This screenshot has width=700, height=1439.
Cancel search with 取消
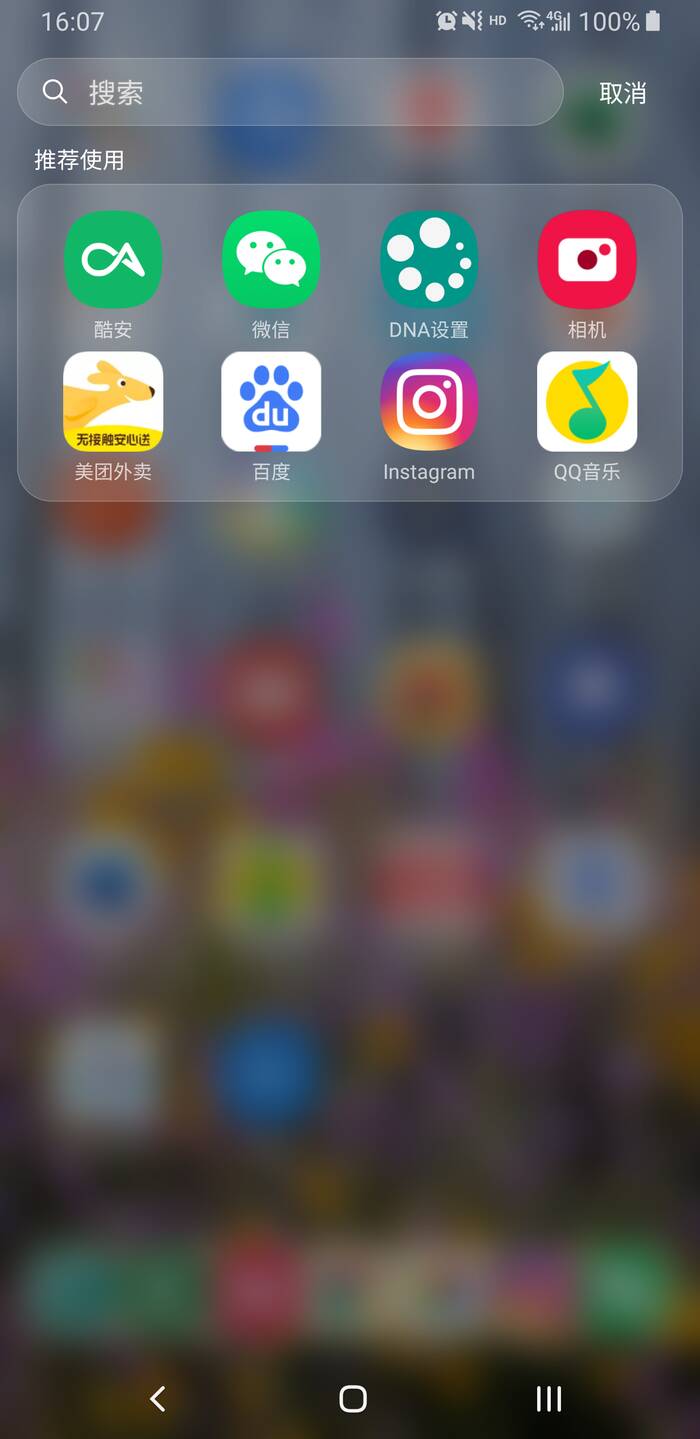(x=622, y=93)
